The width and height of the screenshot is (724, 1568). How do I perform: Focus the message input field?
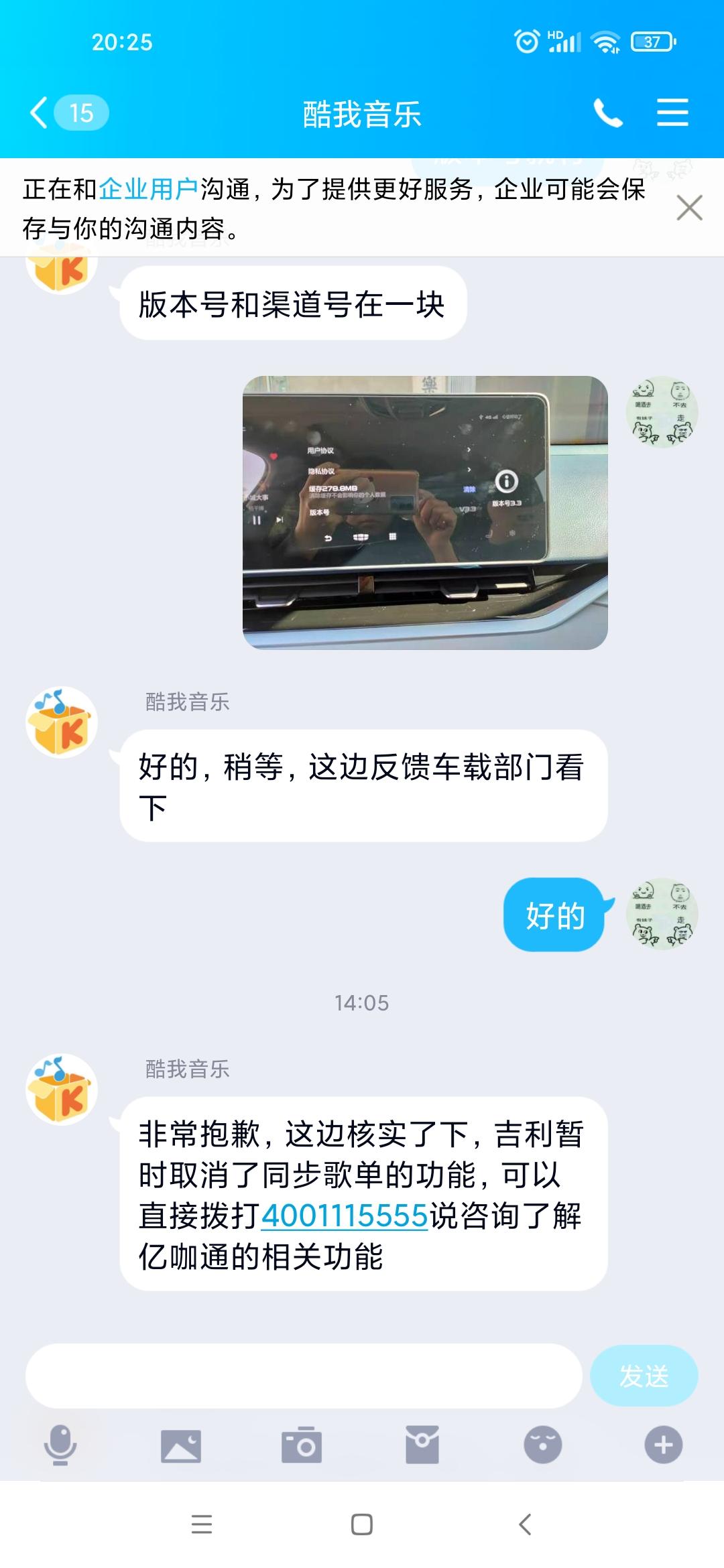[x=304, y=1376]
